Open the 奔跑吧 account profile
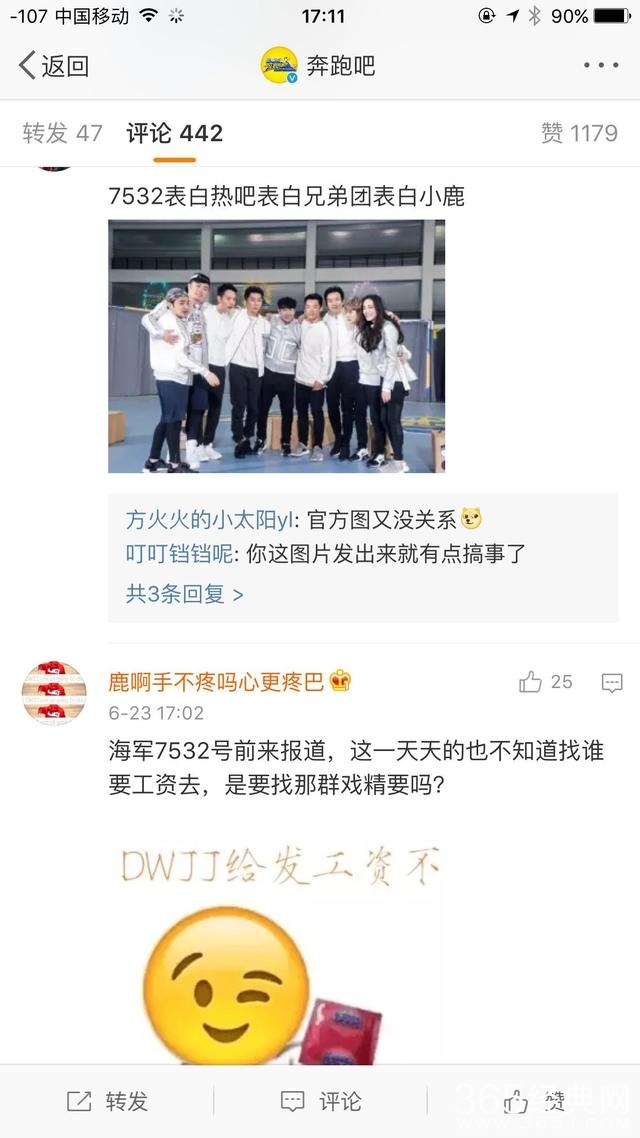 click(320, 66)
